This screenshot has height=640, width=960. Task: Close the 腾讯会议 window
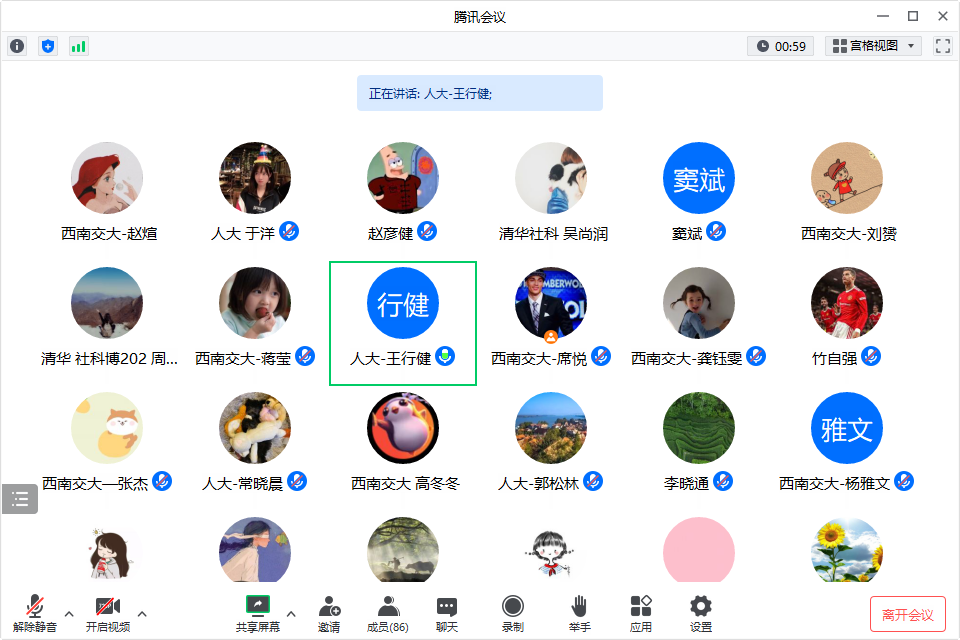click(x=942, y=16)
